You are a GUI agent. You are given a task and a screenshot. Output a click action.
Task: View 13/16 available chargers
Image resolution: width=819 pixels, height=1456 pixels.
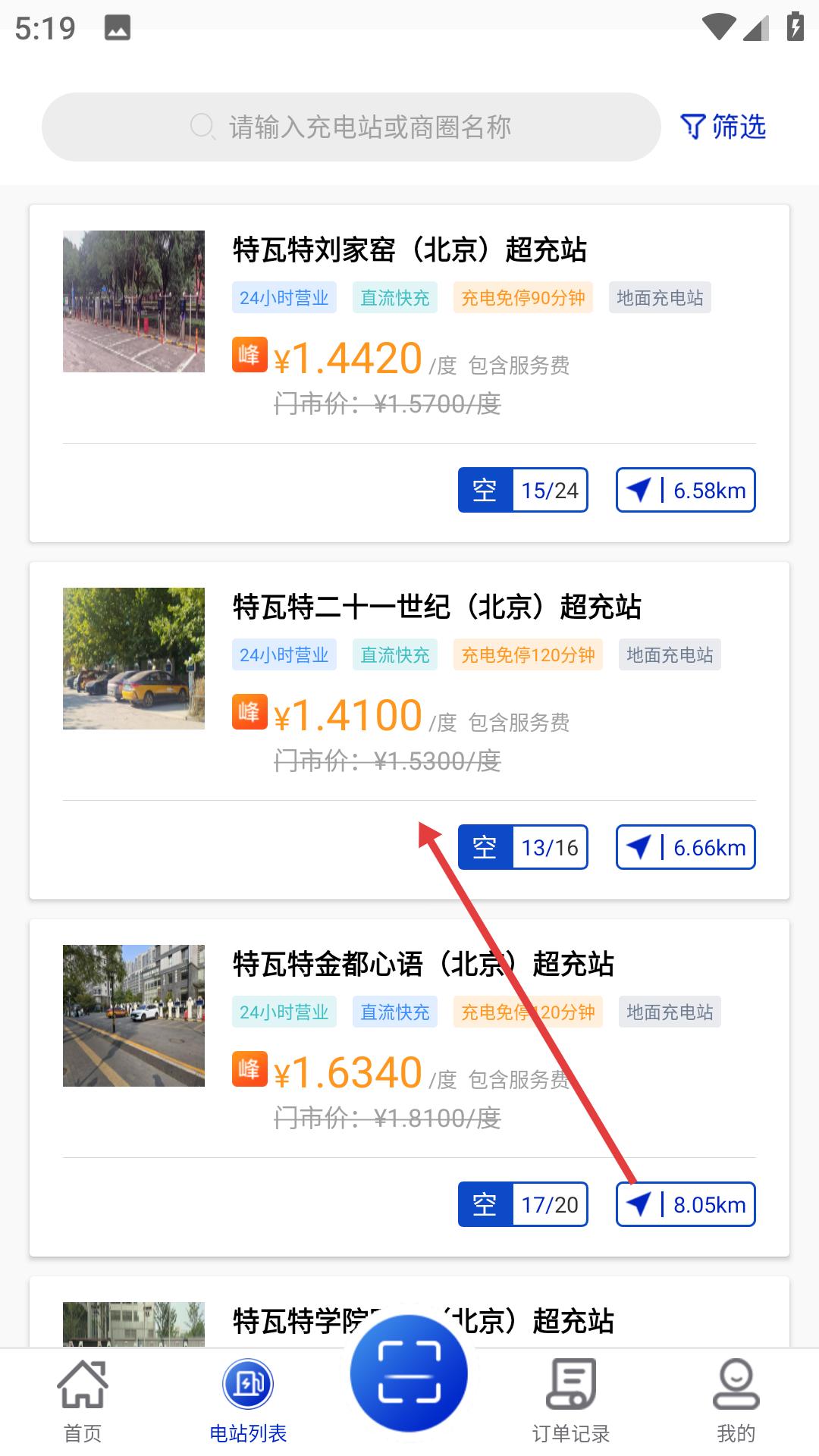(523, 847)
